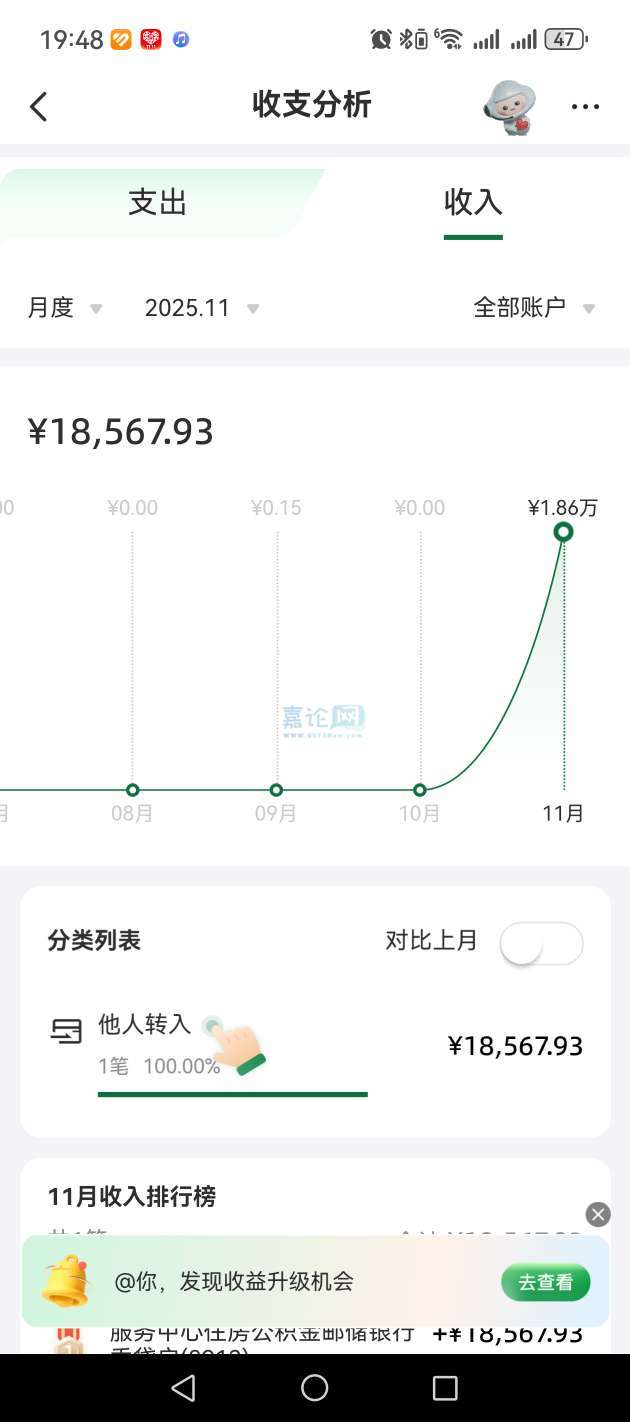Choose account via 全部账户 dropdown
The image size is (630, 1422).
tap(533, 308)
